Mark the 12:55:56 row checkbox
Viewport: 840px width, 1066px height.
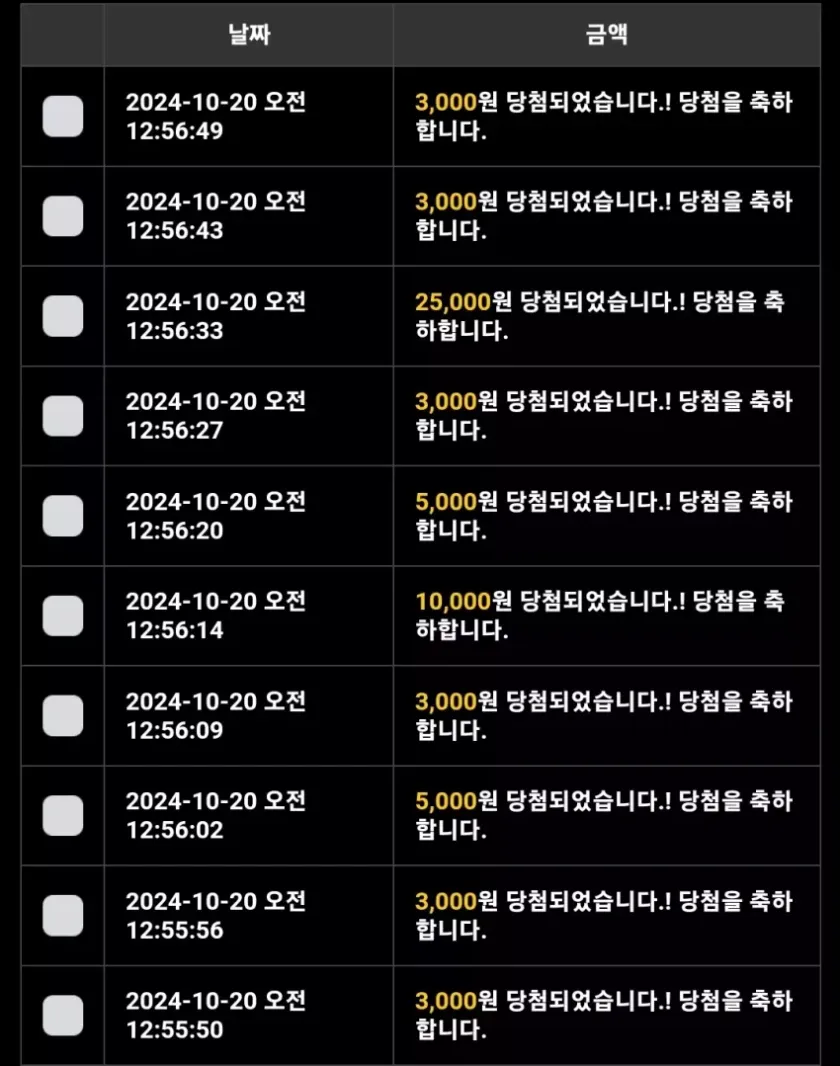tap(63, 916)
